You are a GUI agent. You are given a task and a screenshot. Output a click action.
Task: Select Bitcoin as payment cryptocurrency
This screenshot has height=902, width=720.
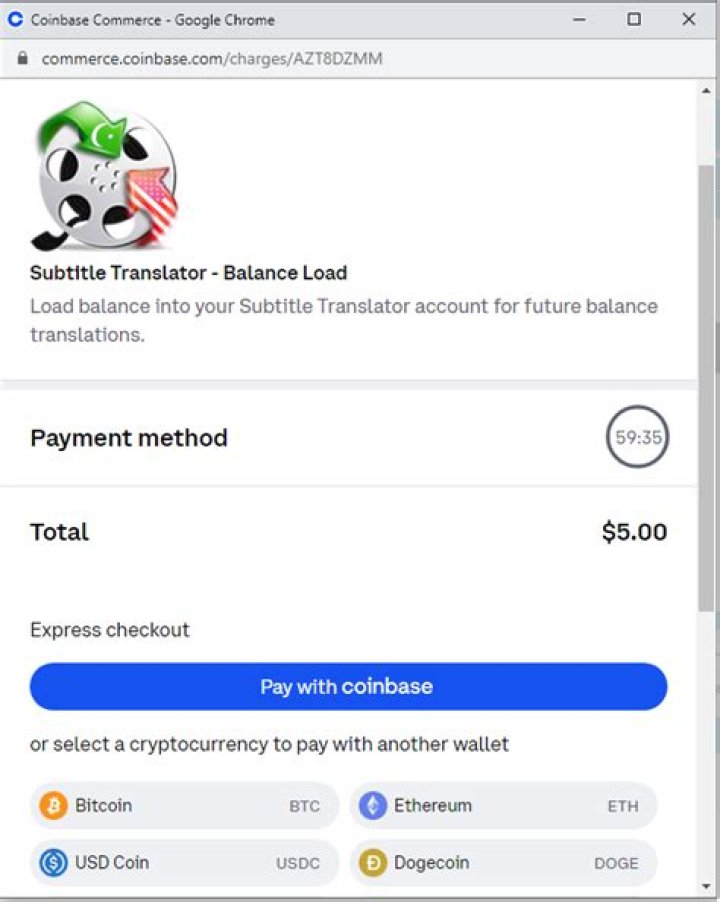coord(184,806)
